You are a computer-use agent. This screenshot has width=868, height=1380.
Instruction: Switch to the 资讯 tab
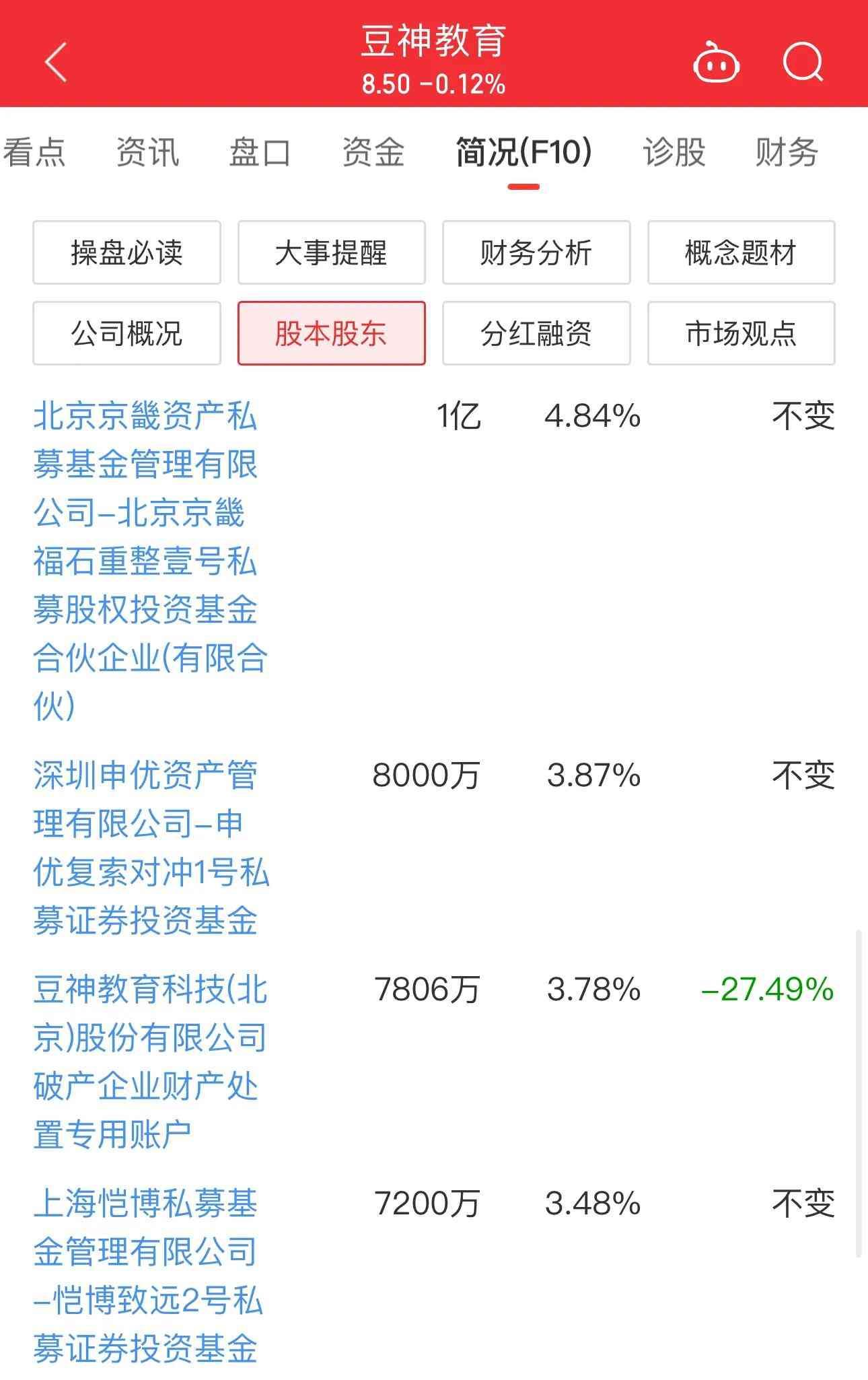(x=147, y=152)
